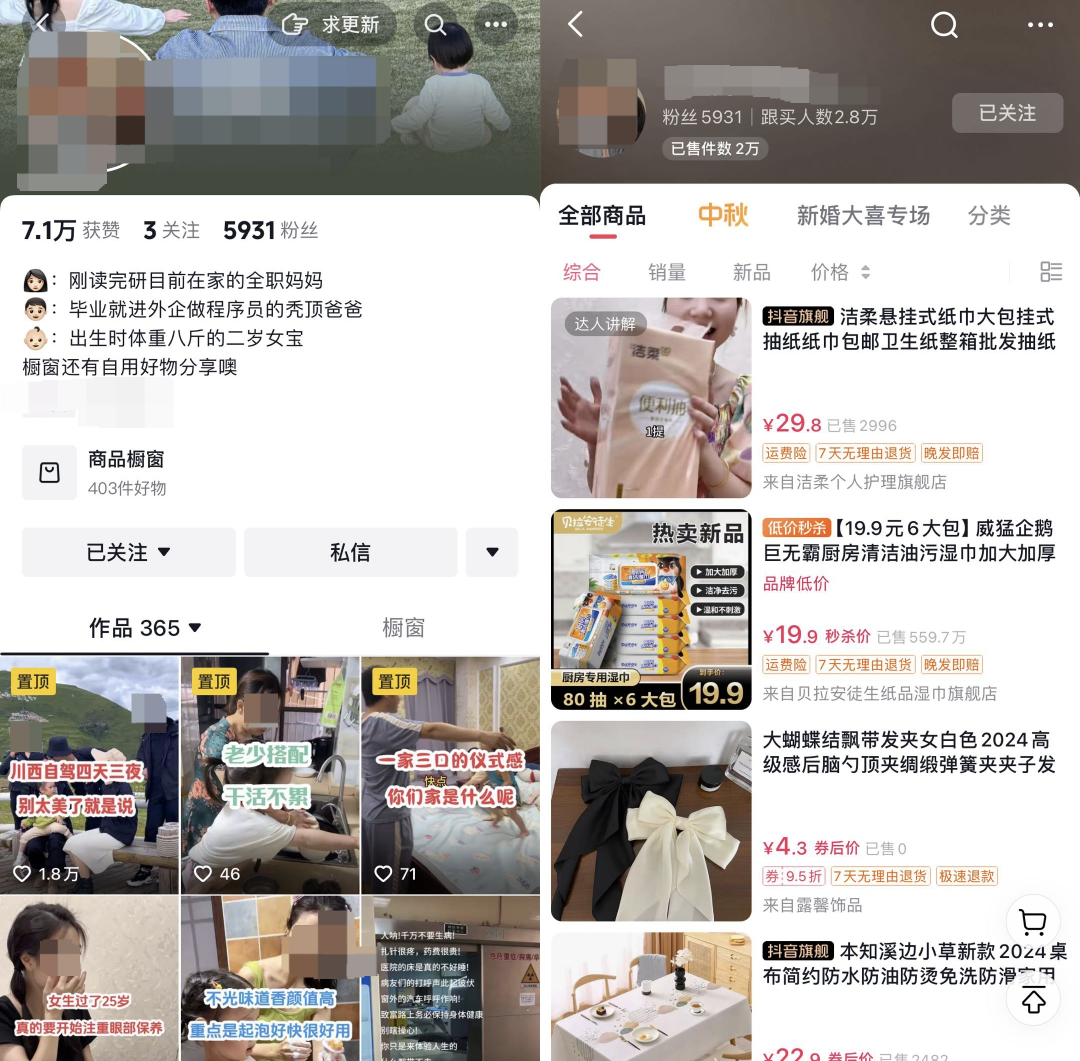
Task: Toggle the product list layout icon
Action: pos(1051,272)
